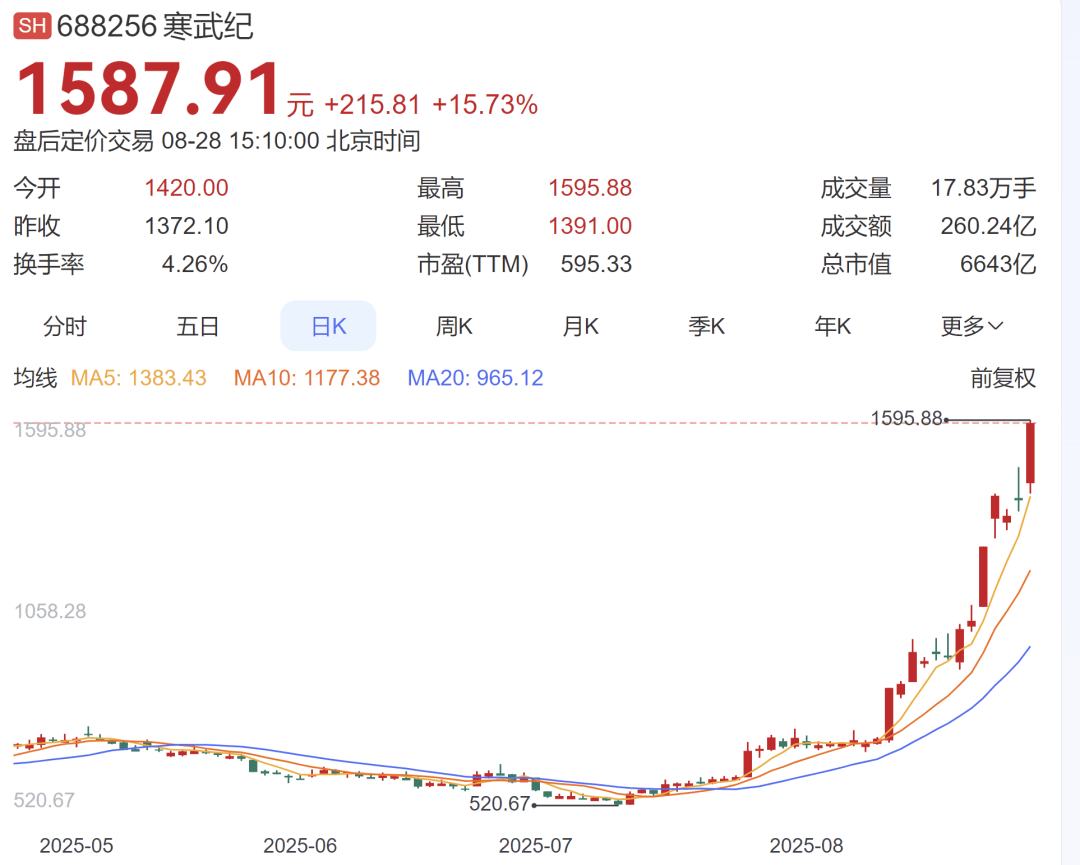Open the 月K chart tab

580,326
